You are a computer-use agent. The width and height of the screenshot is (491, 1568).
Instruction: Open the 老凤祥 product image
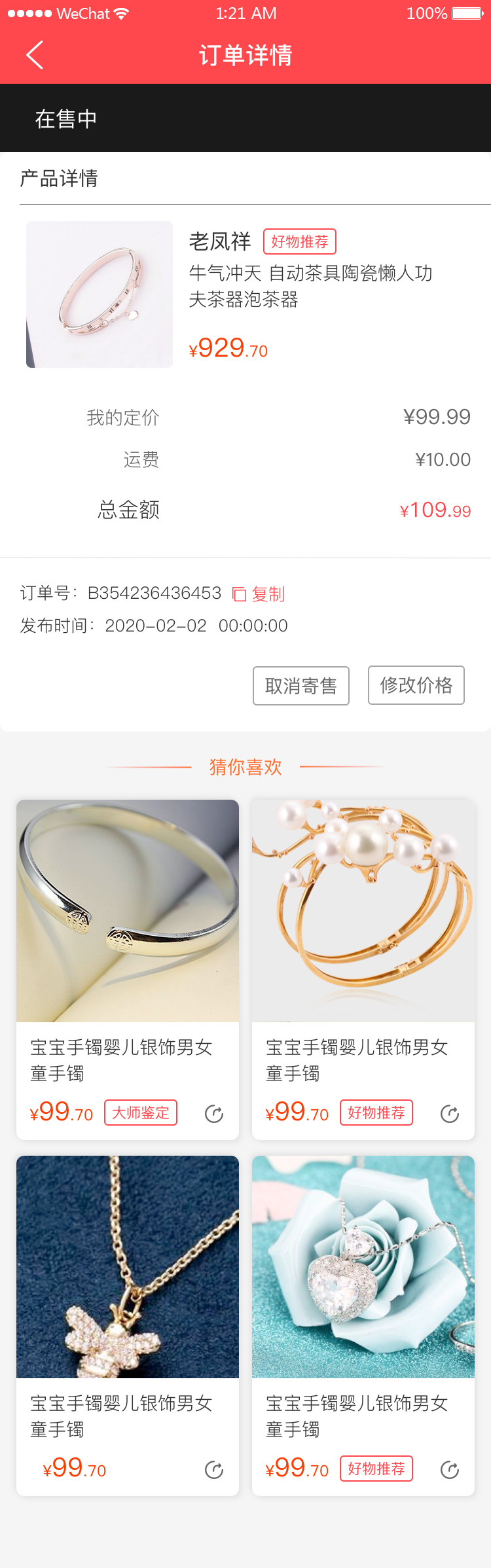click(100, 294)
